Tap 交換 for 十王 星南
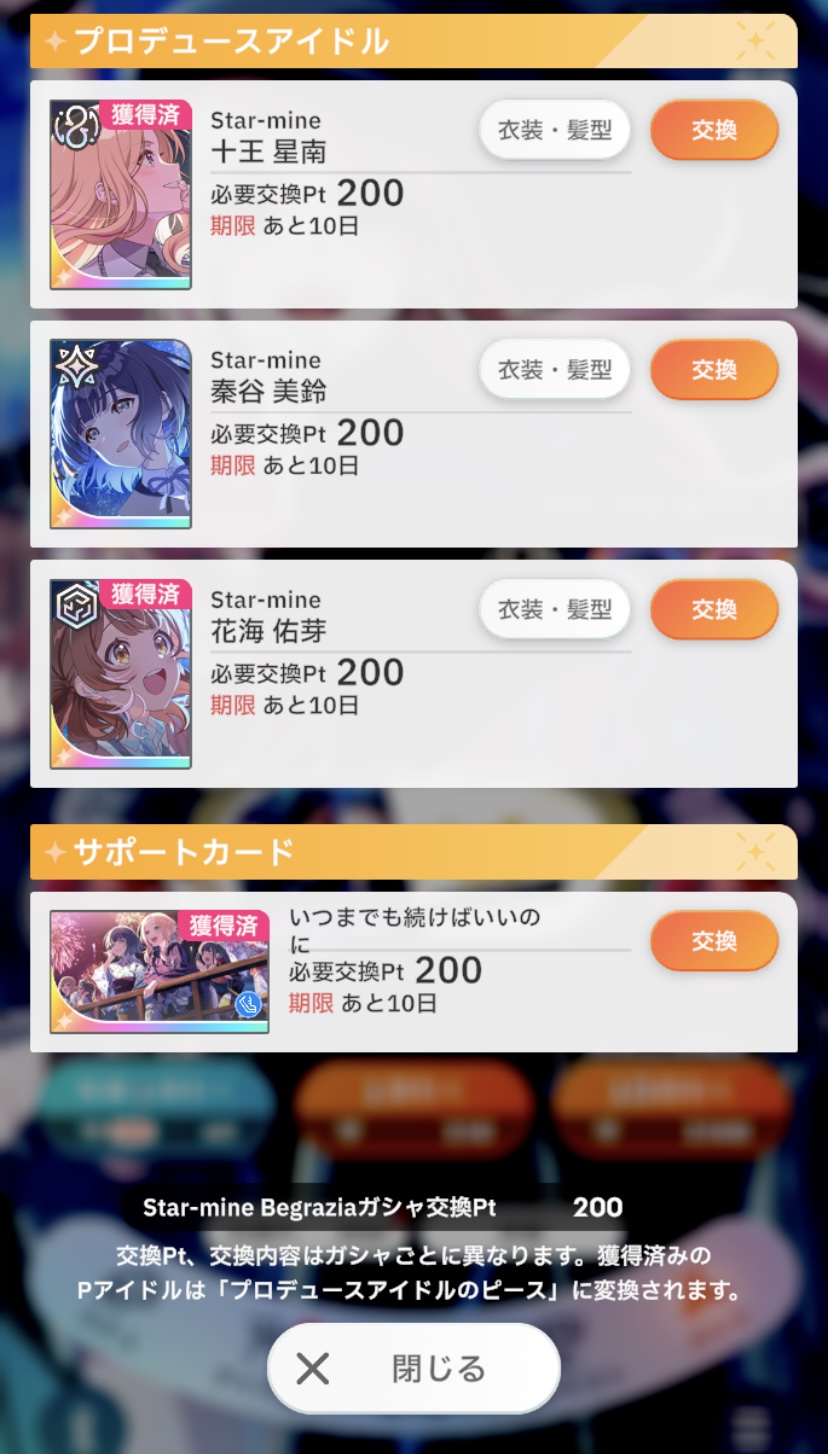This screenshot has height=1454, width=828. coord(714,130)
